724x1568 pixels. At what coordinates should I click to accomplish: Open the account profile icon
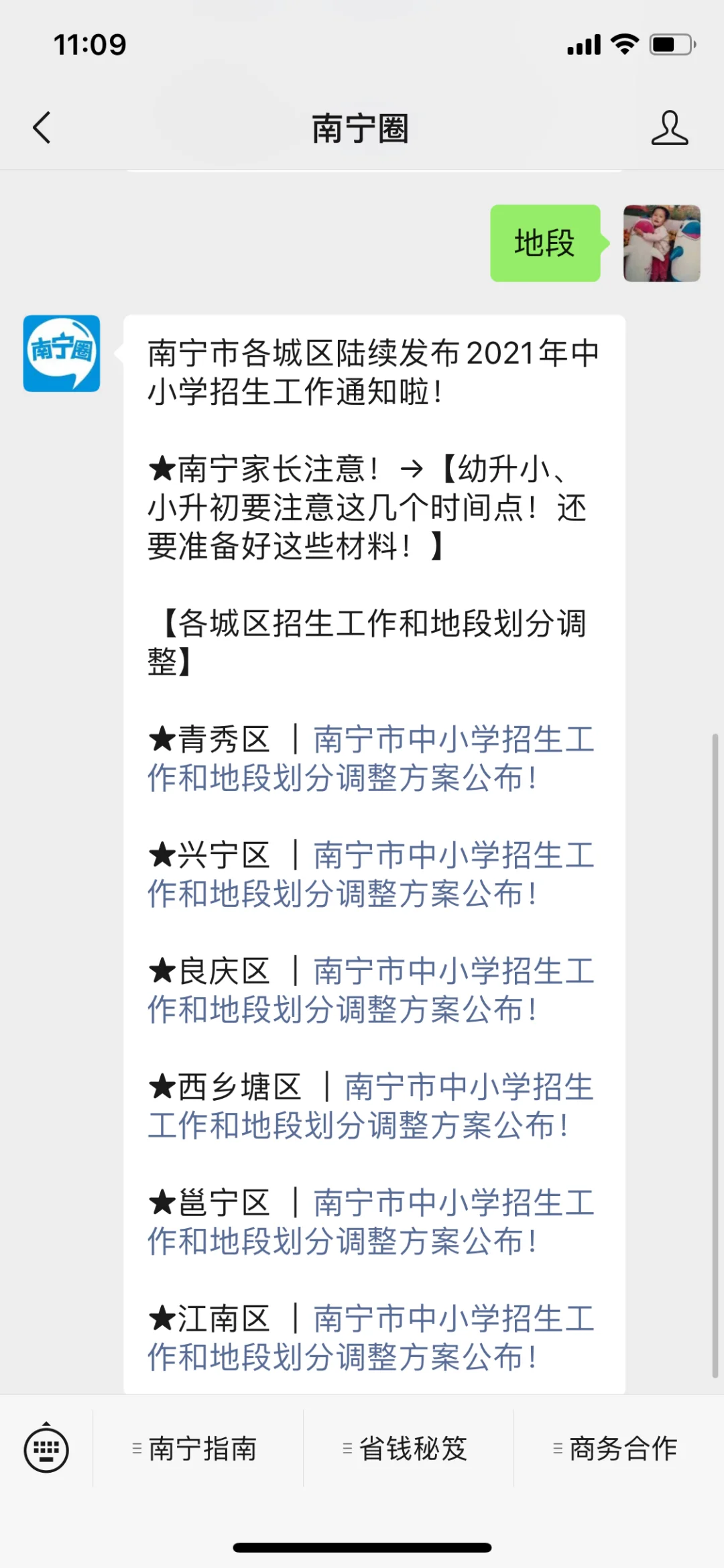(x=669, y=127)
